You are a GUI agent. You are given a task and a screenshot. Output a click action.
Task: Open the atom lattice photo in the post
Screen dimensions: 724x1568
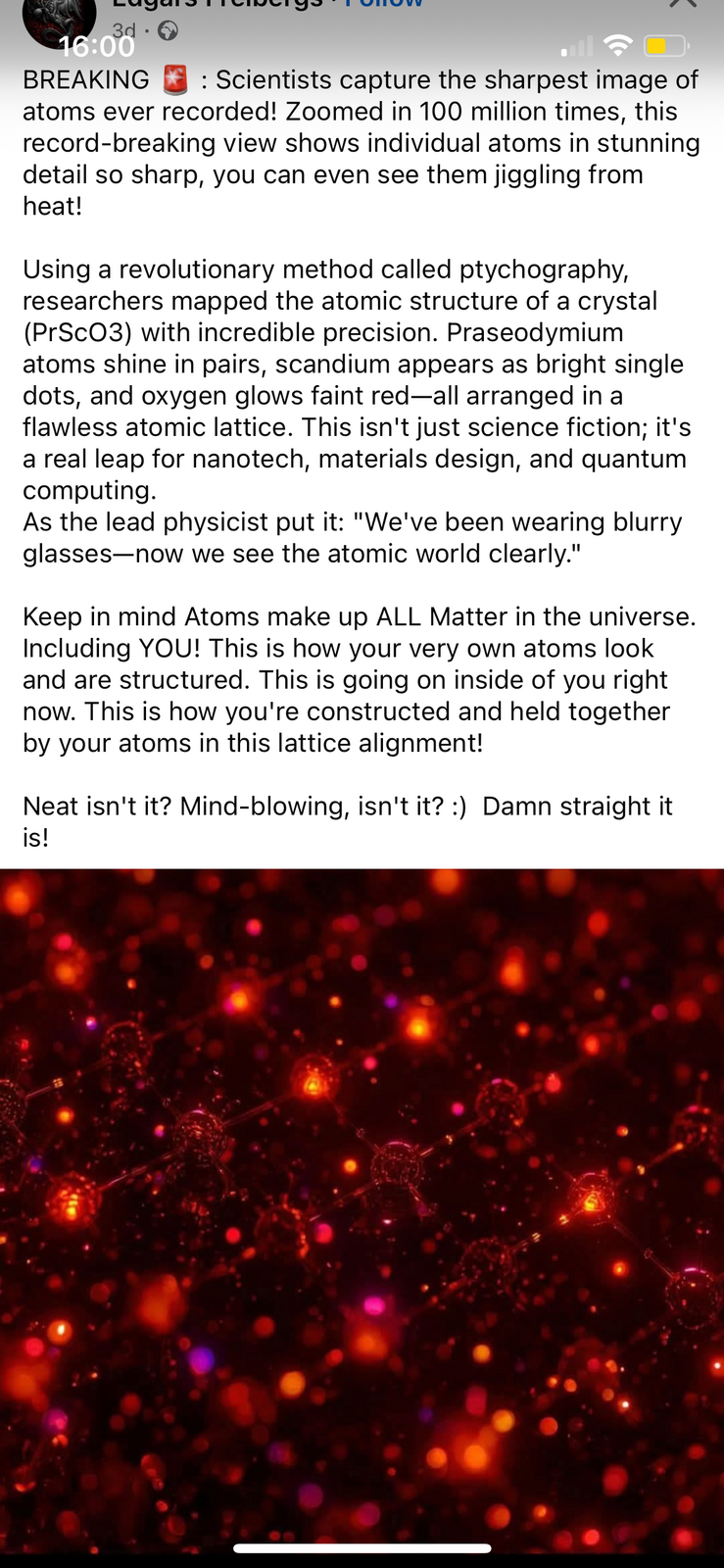pos(362,1205)
